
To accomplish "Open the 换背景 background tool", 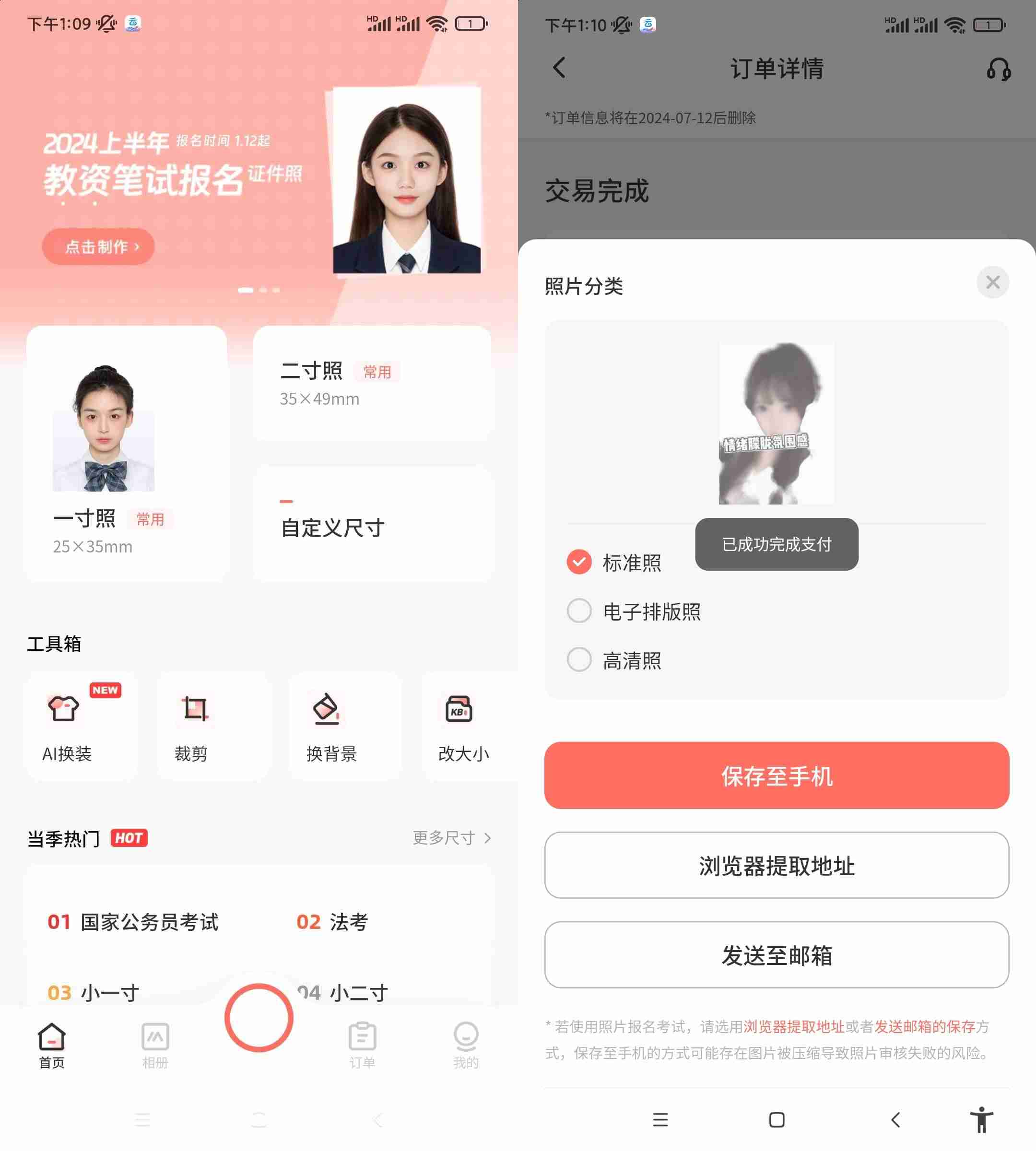I will pyautogui.click(x=344, y=725).
